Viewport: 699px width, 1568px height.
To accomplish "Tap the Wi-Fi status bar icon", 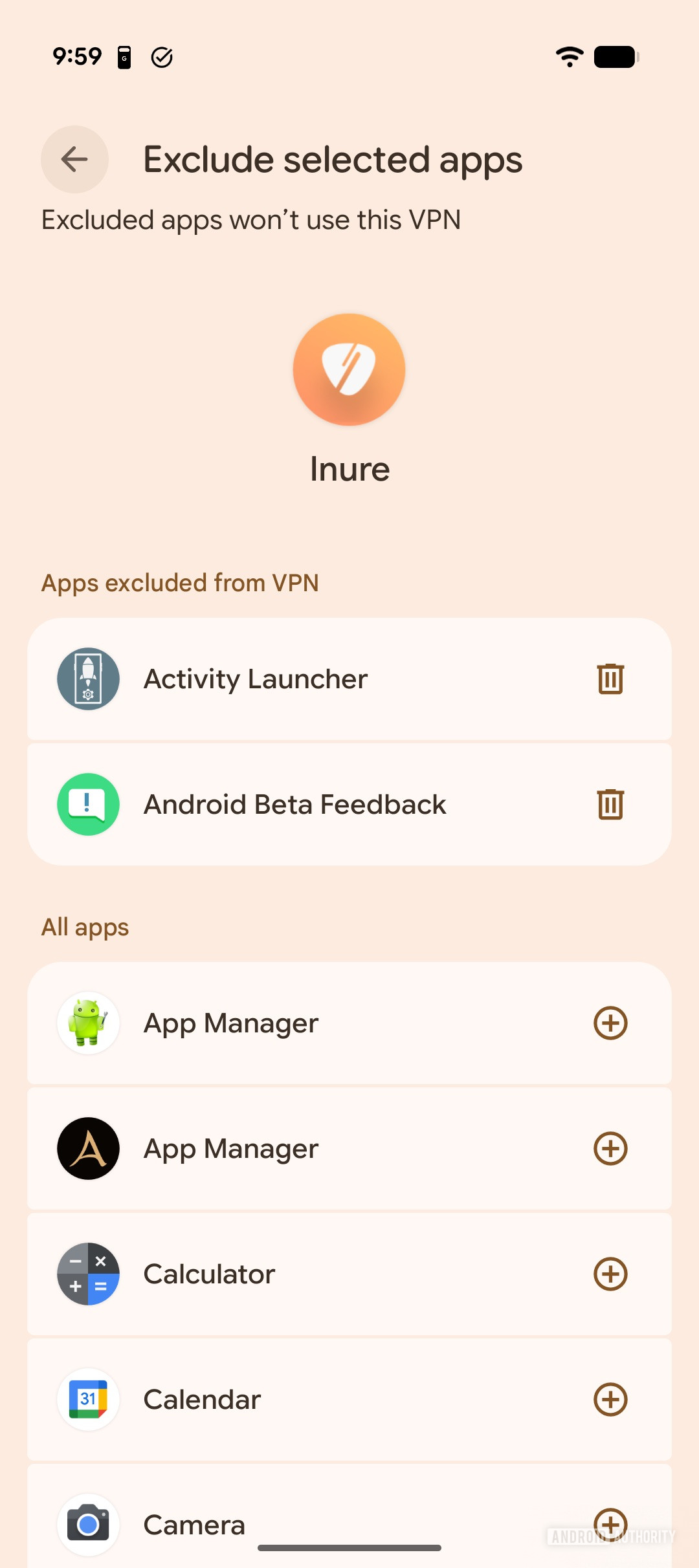I will coord(568,56).
